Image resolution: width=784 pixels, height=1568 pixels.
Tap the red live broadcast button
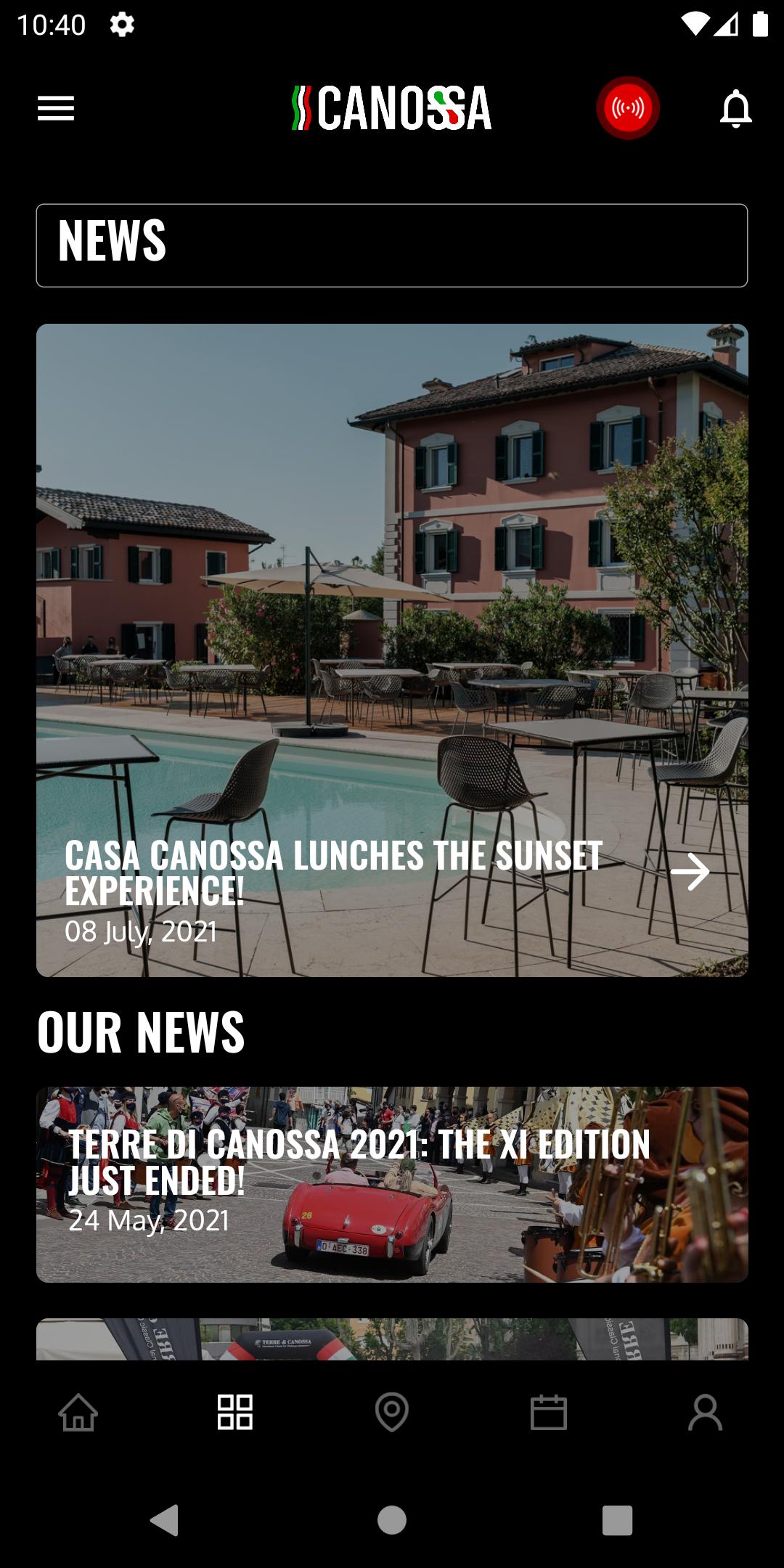pyautogui.click(x=628, y=108)
